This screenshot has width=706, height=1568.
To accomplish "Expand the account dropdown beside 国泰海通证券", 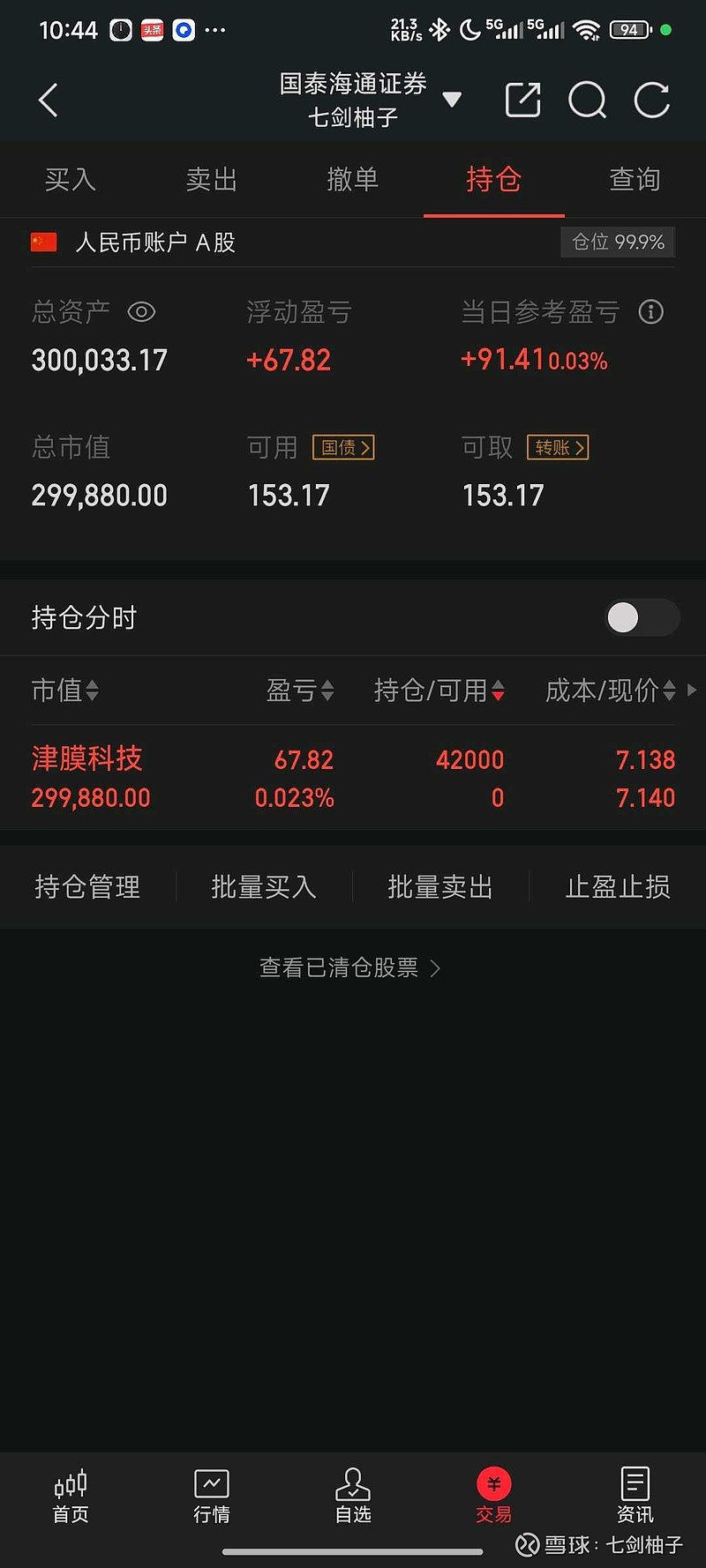I will [452, 100].
